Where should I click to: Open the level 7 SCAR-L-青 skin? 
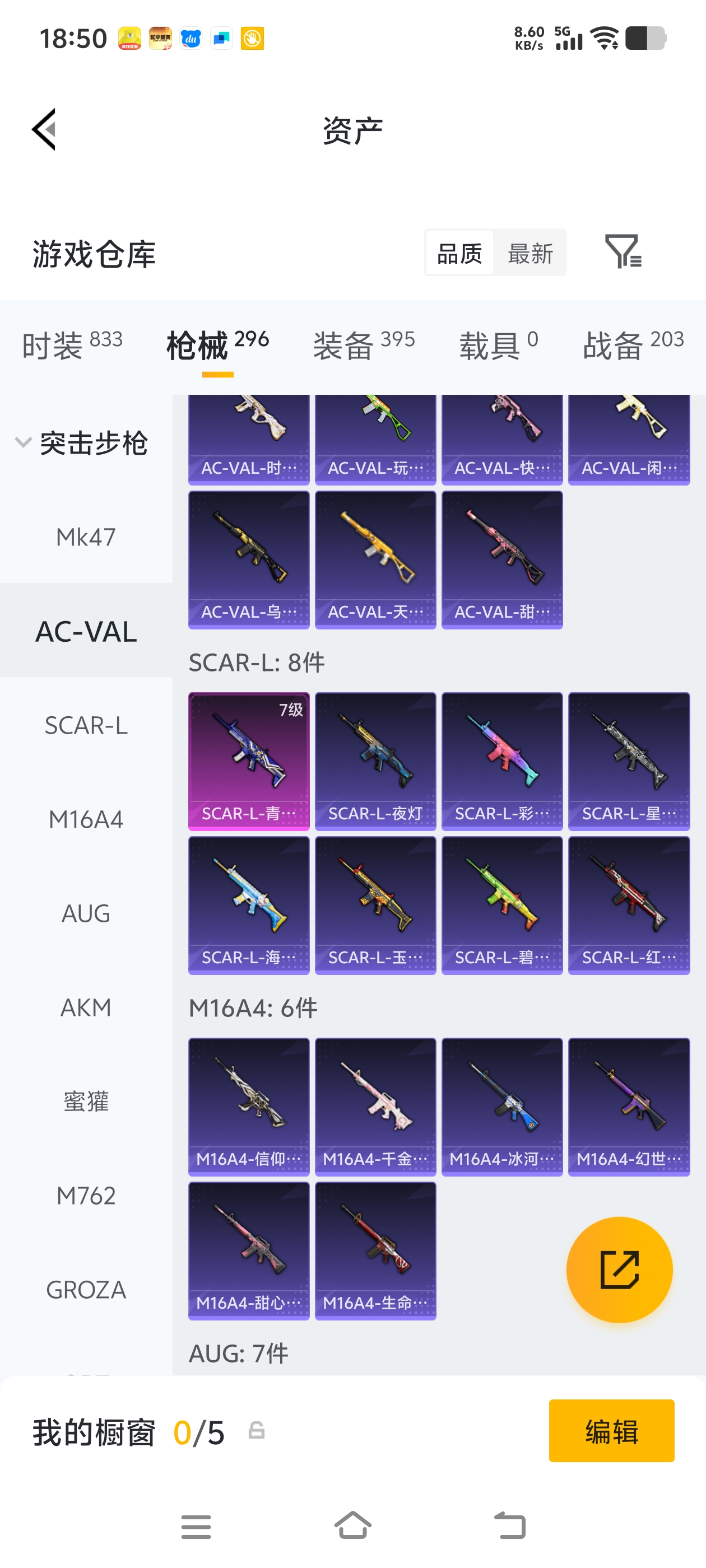[x=249, y=761]
